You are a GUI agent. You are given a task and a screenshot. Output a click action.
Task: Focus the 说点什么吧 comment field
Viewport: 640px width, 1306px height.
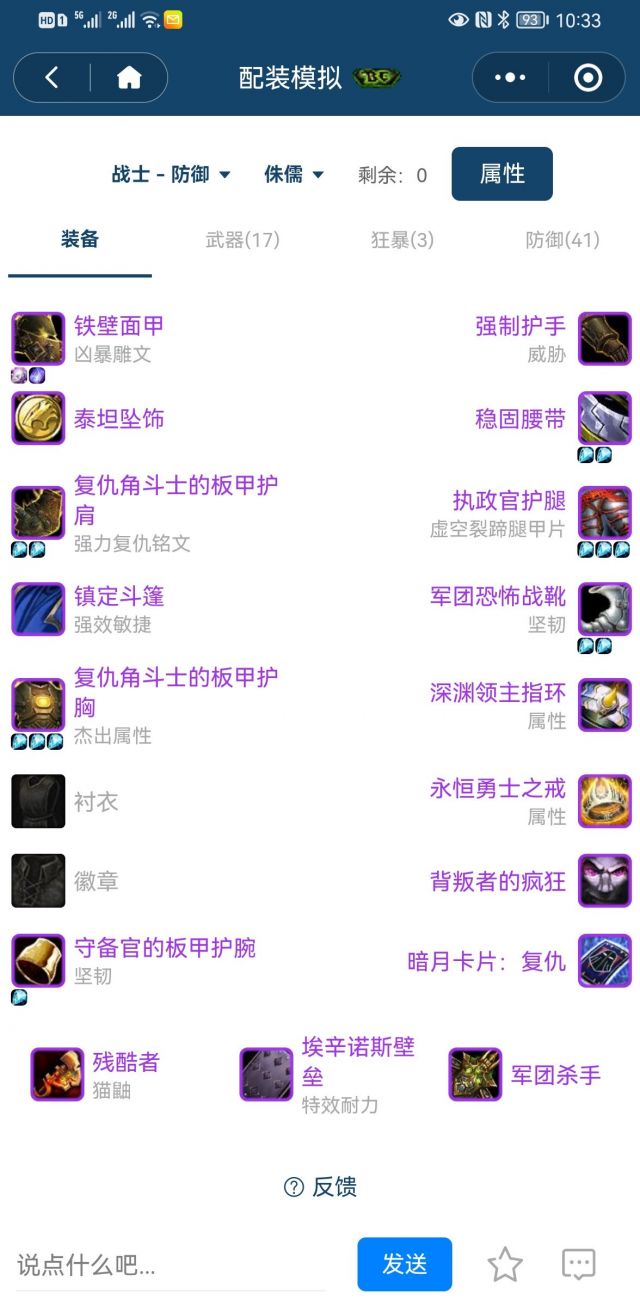(170, 1265)
